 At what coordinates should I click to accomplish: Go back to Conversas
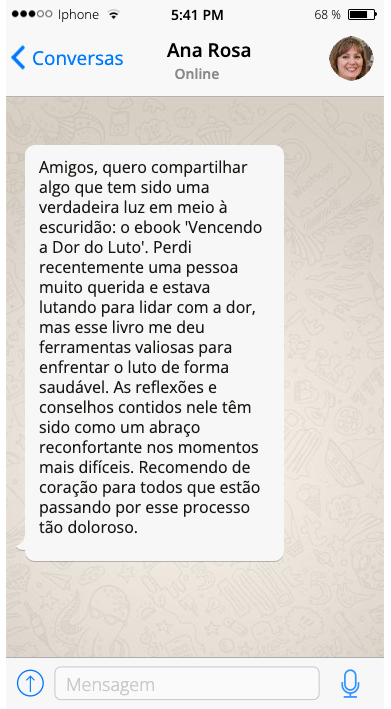pyautogui.click(x=67, y=58)
